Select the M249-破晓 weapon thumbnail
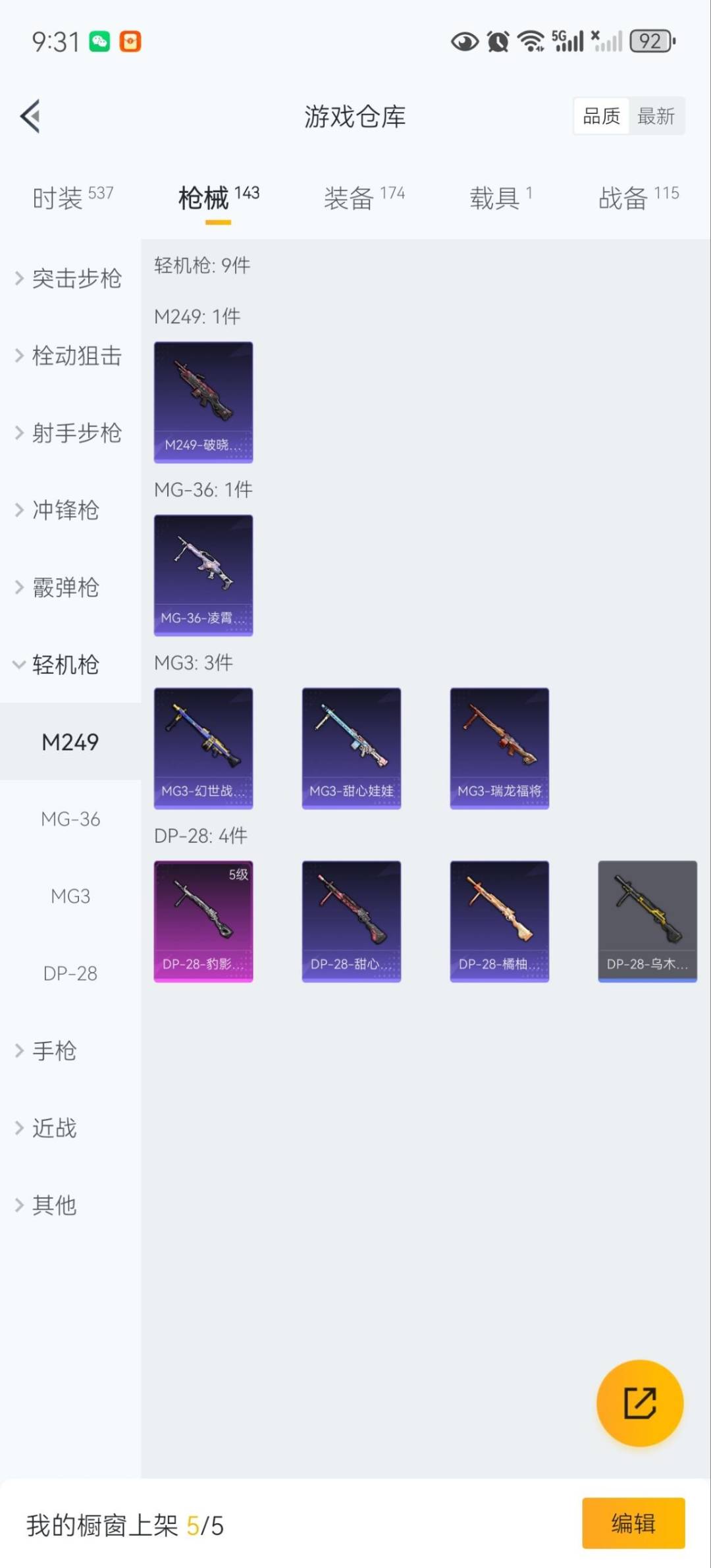711x1568 pixels. [203, 402]
